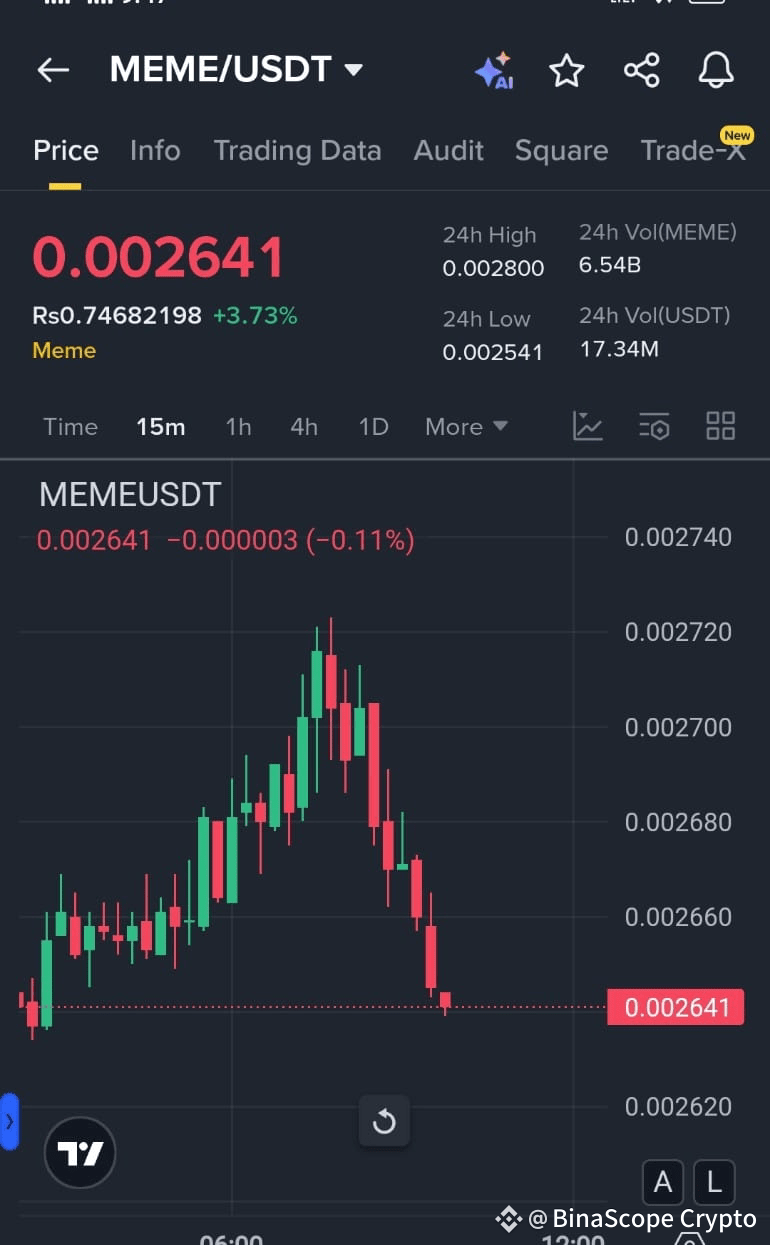Viewport: 770px width, 1245px height.
Task: Select the 1D chart interval
Action: coord(373,427)
